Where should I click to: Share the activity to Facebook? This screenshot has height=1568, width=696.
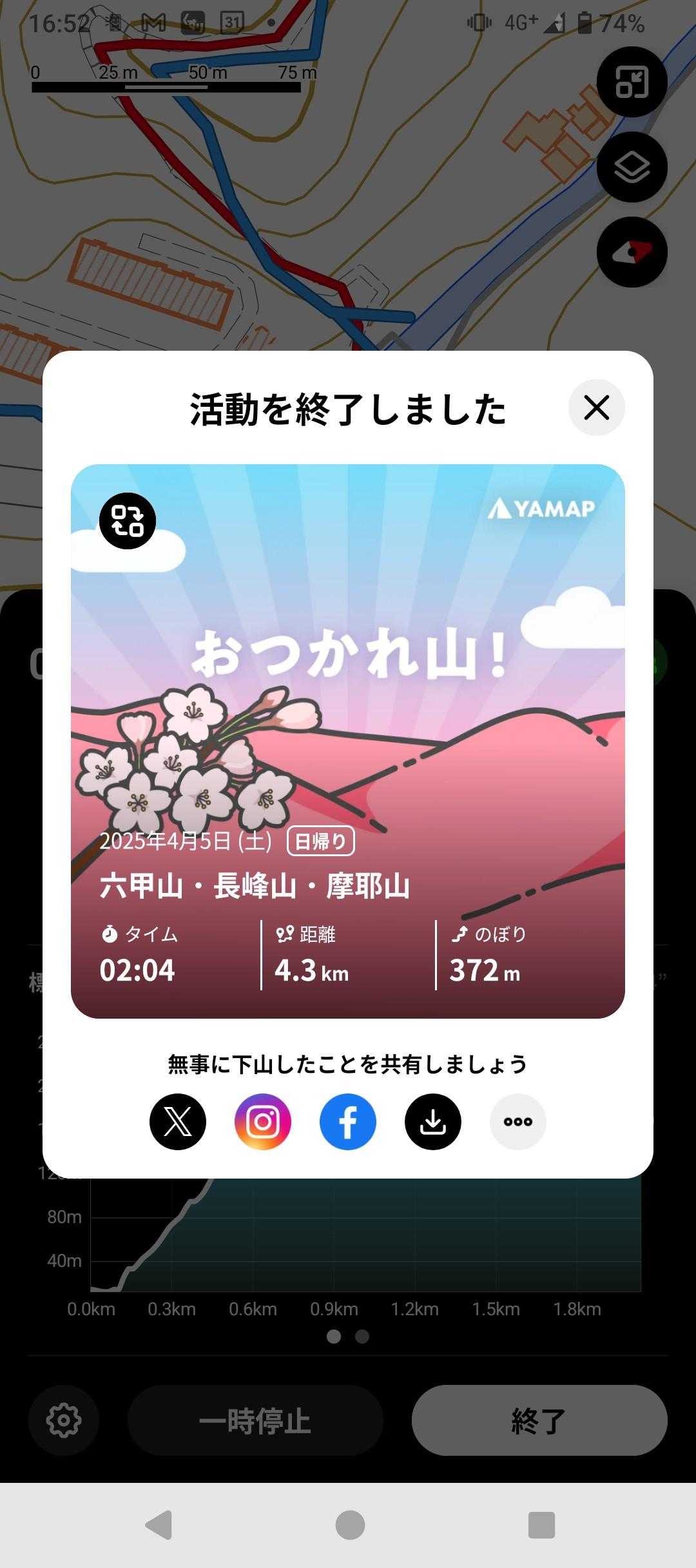click(348, 1122)
